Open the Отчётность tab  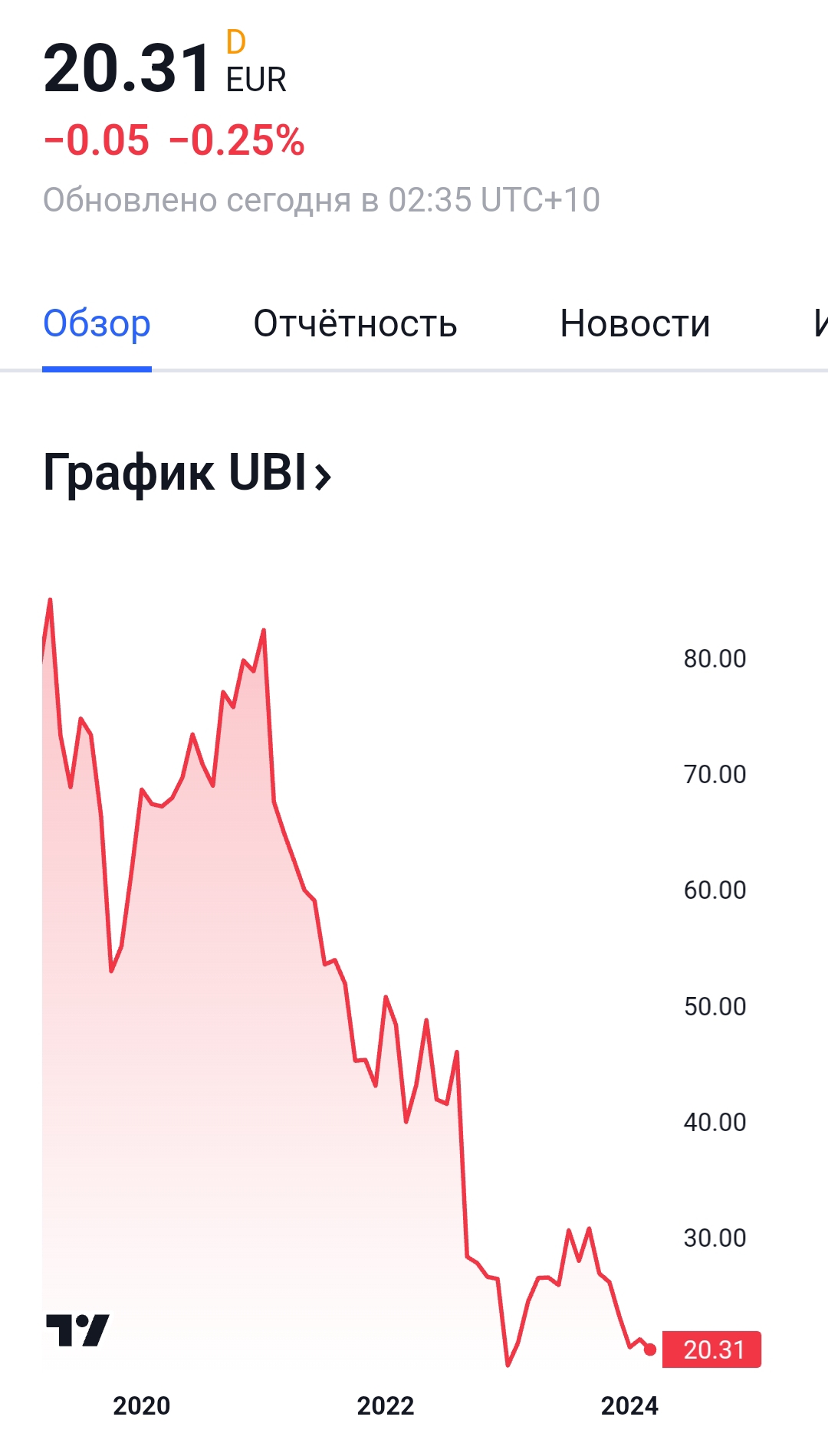click(x=355, y=324)
